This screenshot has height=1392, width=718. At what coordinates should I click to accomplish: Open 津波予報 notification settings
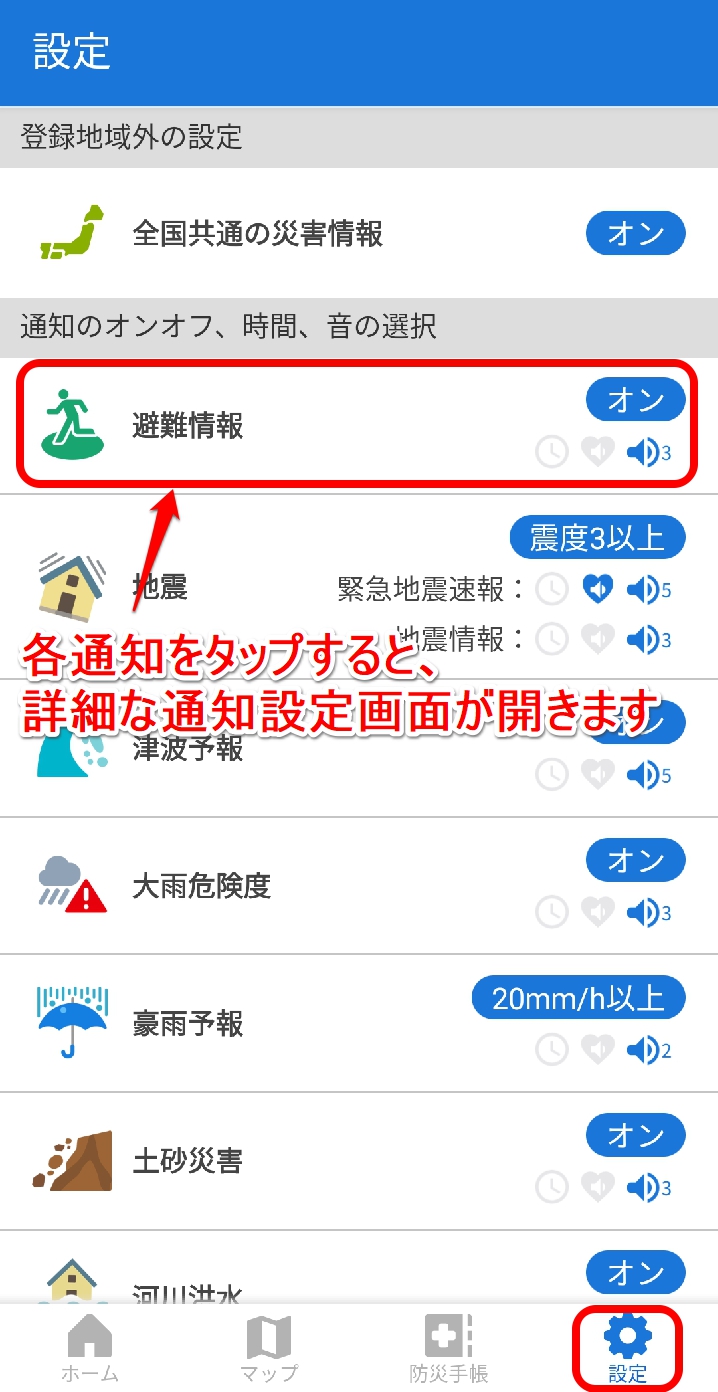[359, 748]
